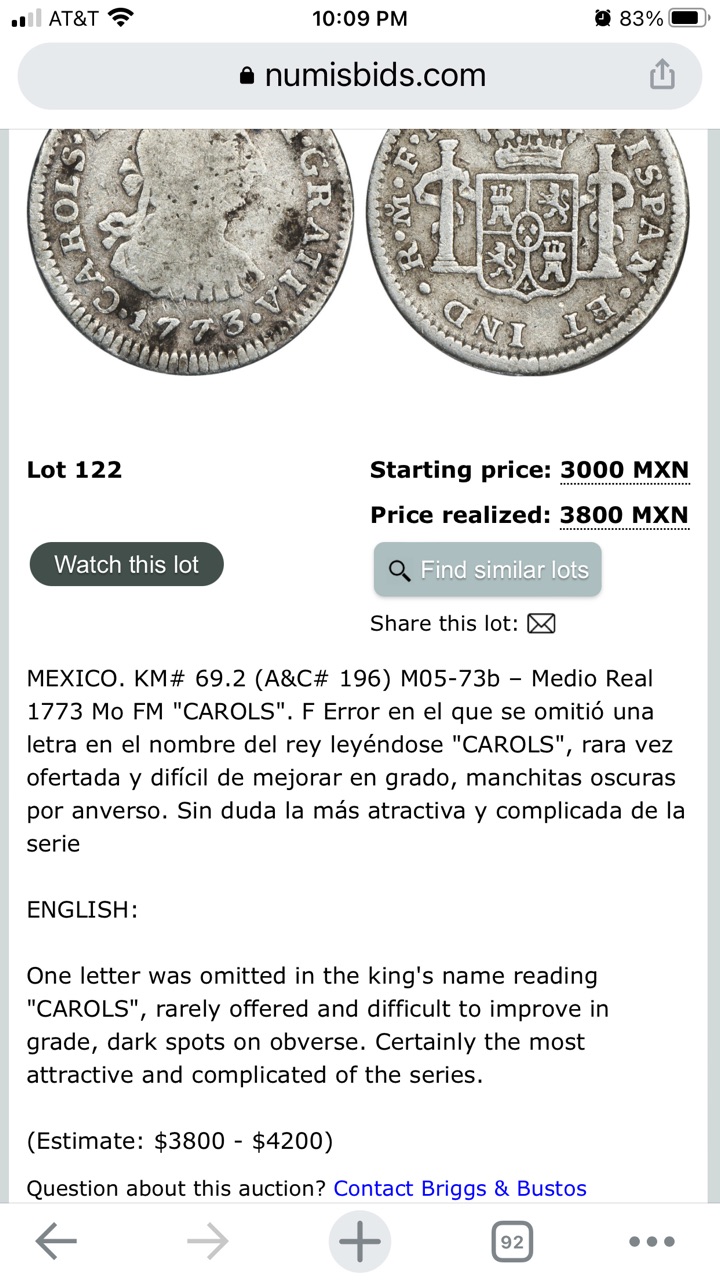Find similar lots
This screenshot has width=720, height=1280.
[488, 570]
